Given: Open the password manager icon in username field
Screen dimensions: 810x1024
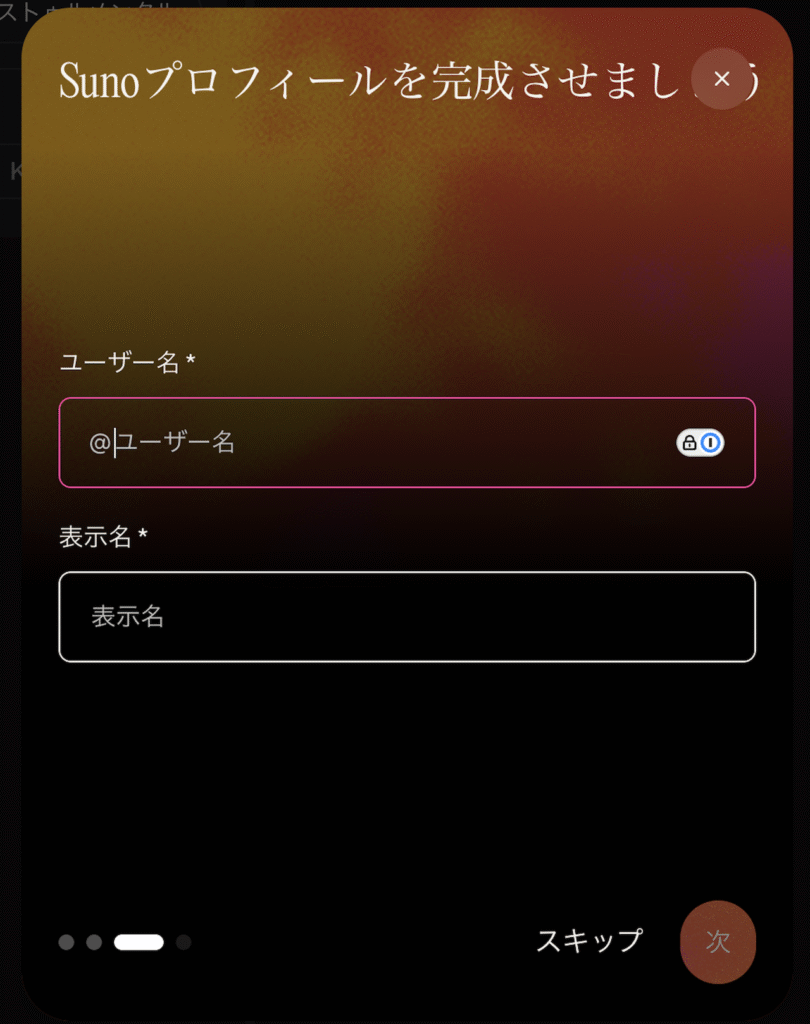Looking at the screenshot, I should pyautogui.click(x=700, y=443).
